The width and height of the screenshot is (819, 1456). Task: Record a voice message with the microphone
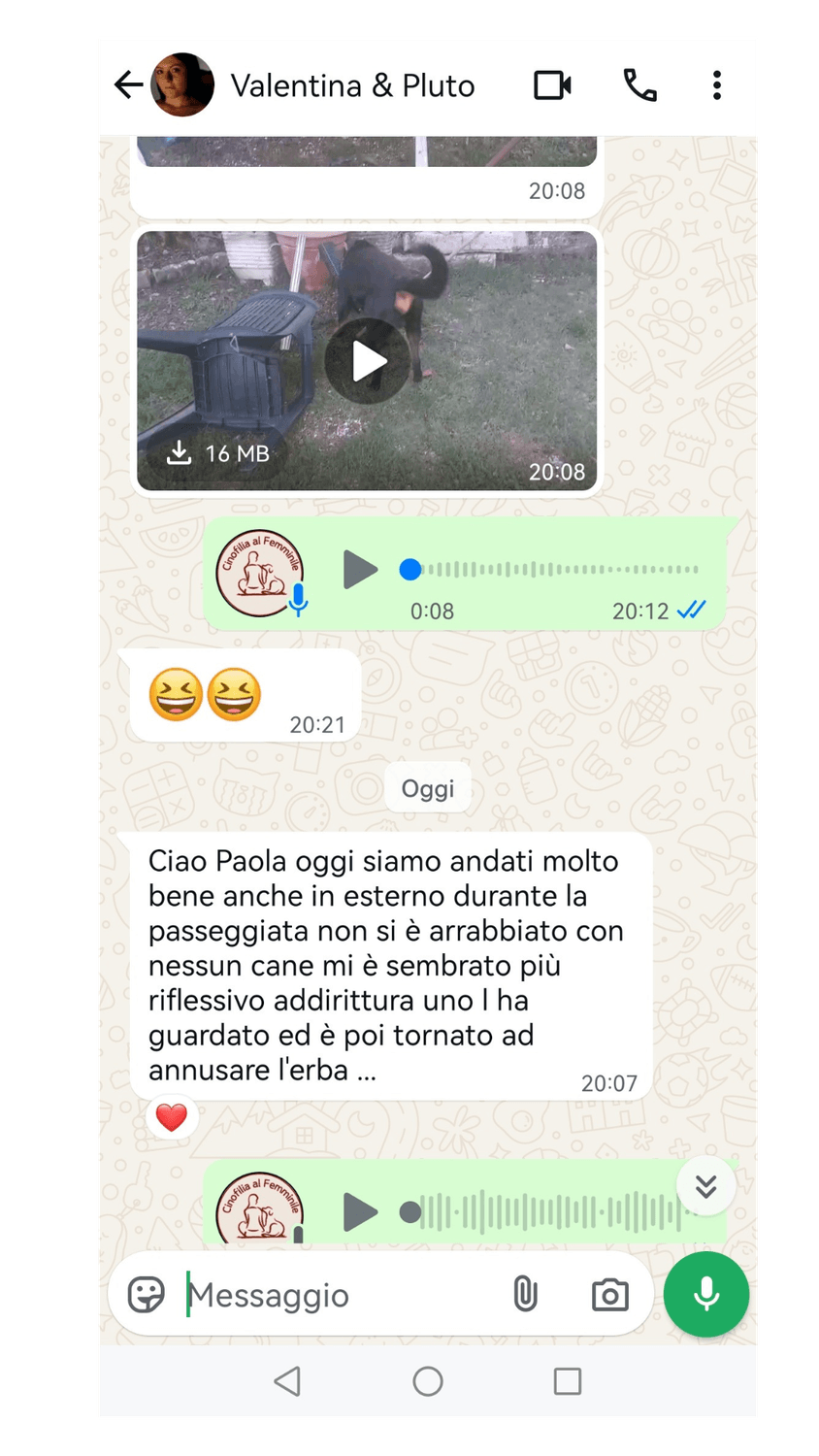pyautogui.click(x=705, y=1295)
